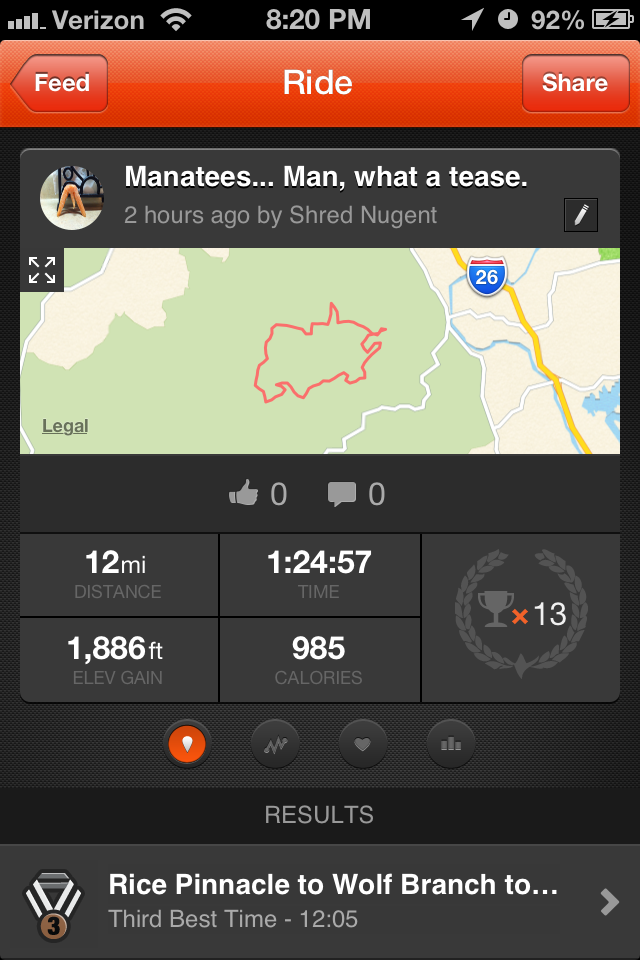Switch to the heart rate tab
Screen dimensions: 640x960
[363, 743]
